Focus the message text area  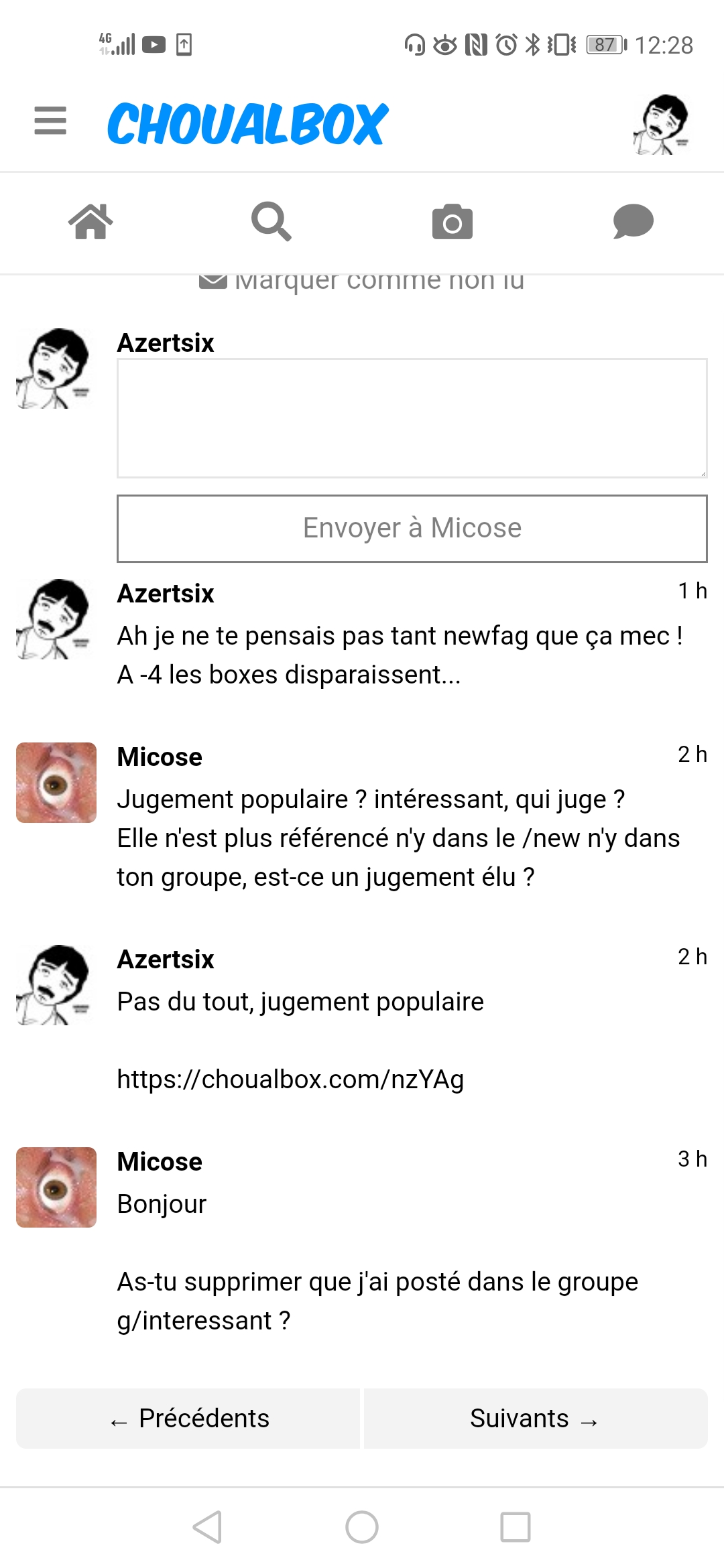pos(412,418)
